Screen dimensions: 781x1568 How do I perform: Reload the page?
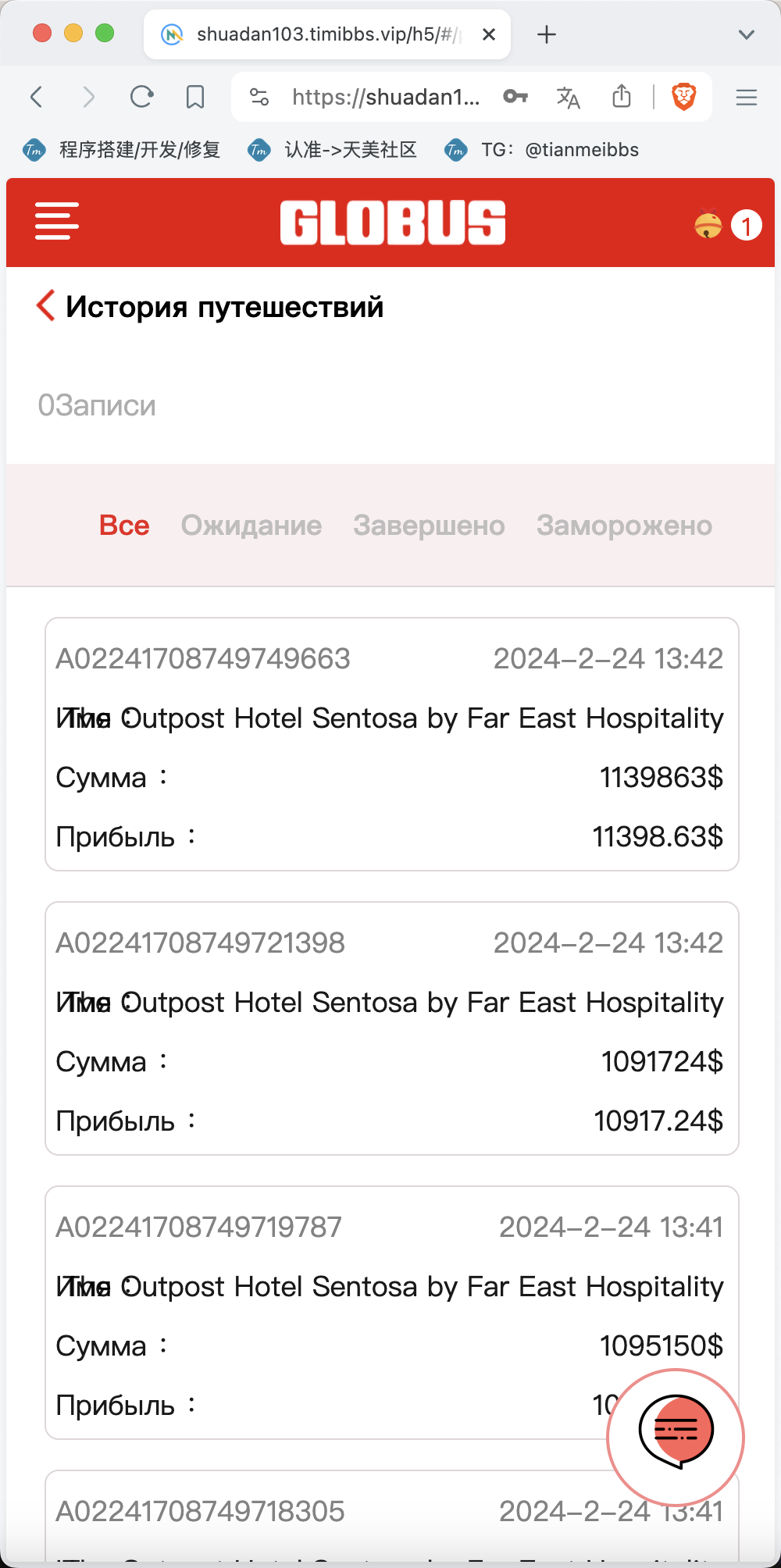click(141, 97)
